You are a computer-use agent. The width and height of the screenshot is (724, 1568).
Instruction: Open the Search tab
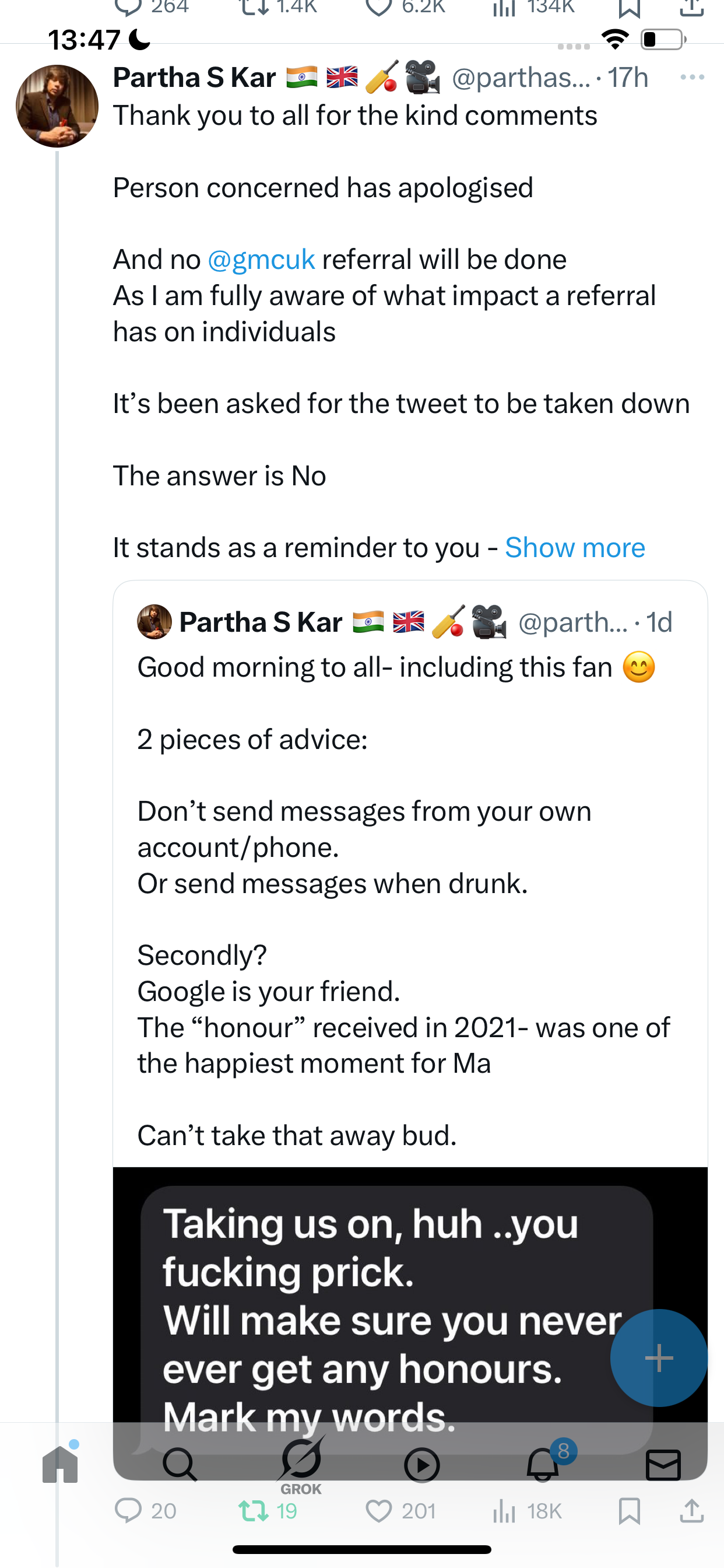tap(180, 1464)
